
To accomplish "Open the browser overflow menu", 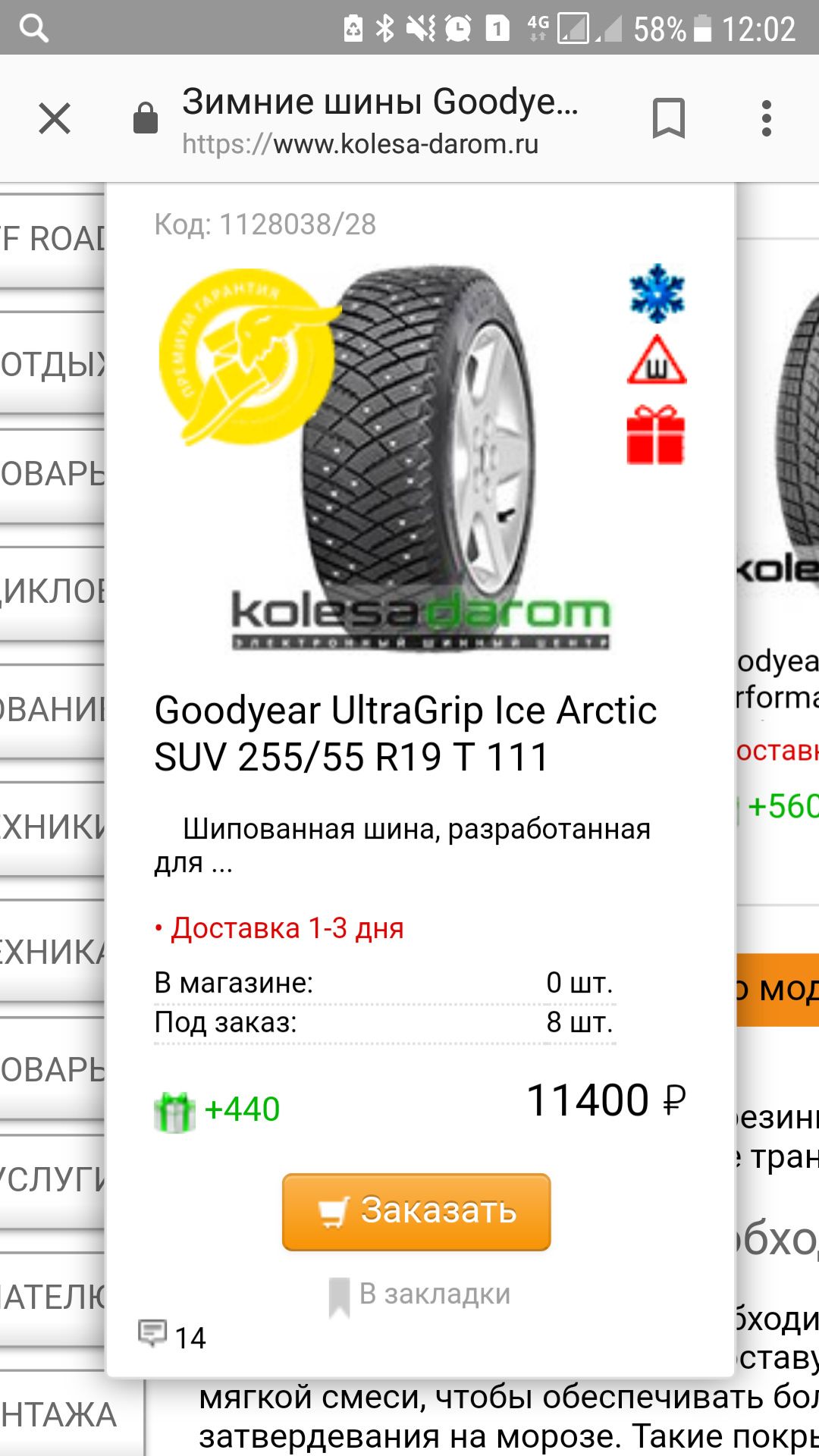I will 767,119.
